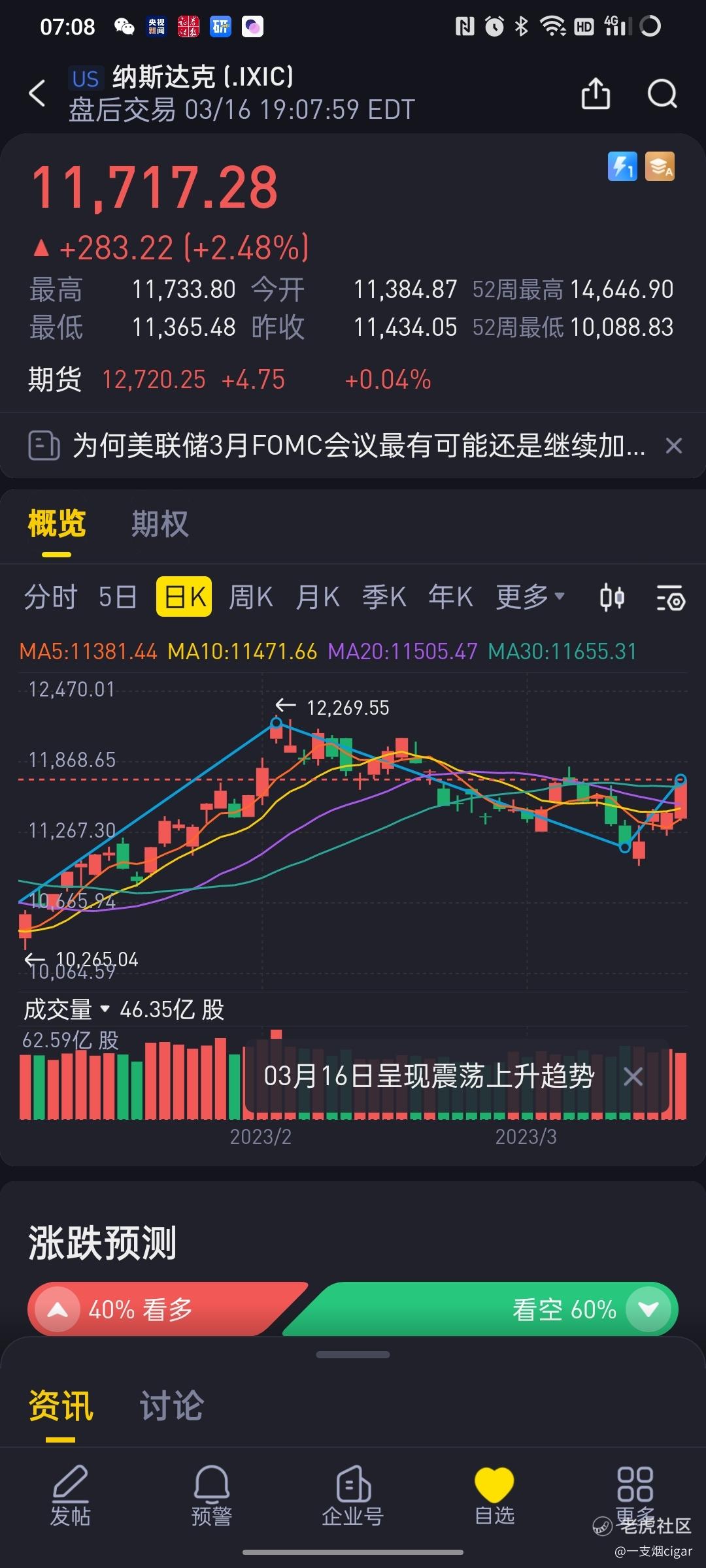The width and height of the screenshot is (706, 1568).
Task: Close the 03月16日 trend tooltip
Action: coord(633,1076)
